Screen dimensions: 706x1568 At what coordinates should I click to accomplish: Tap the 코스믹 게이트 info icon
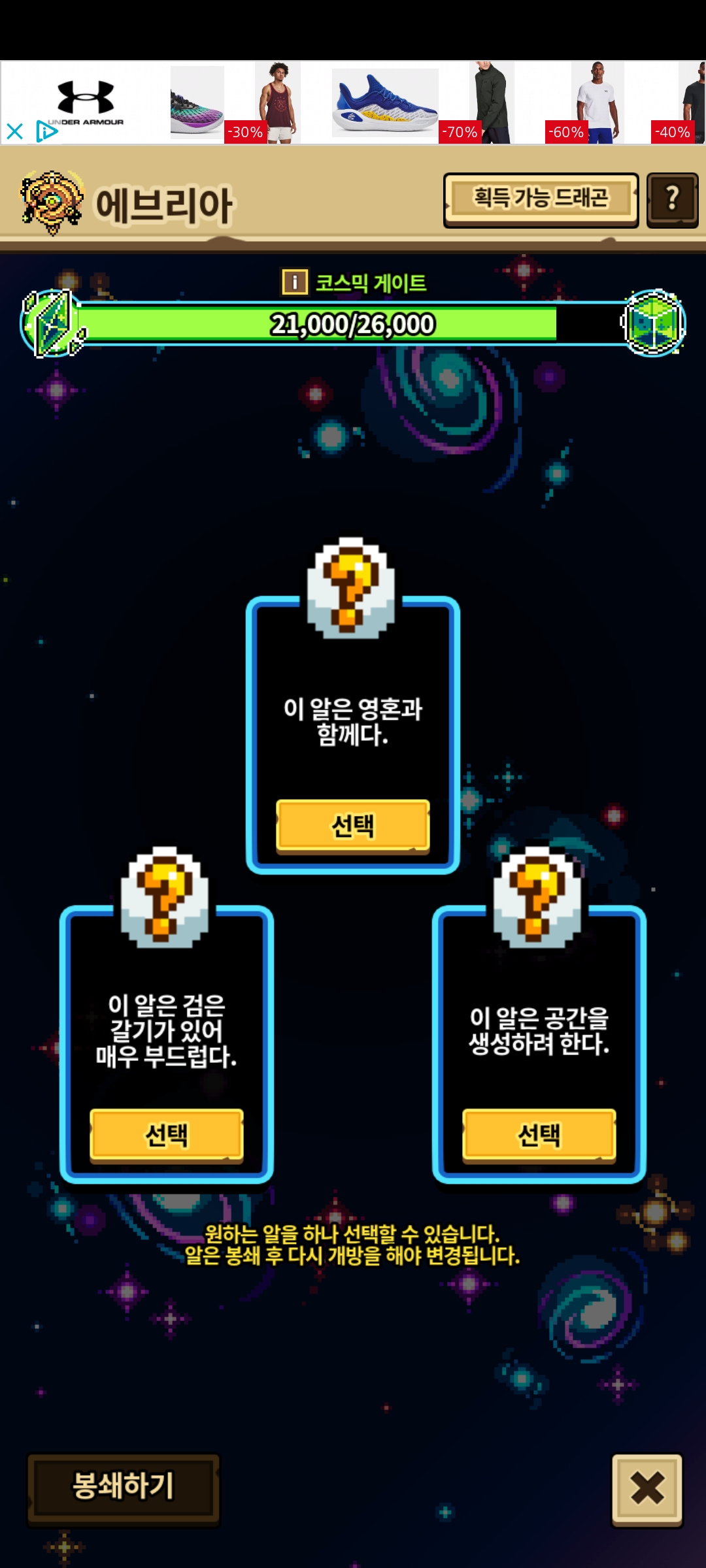coord(295,282)
